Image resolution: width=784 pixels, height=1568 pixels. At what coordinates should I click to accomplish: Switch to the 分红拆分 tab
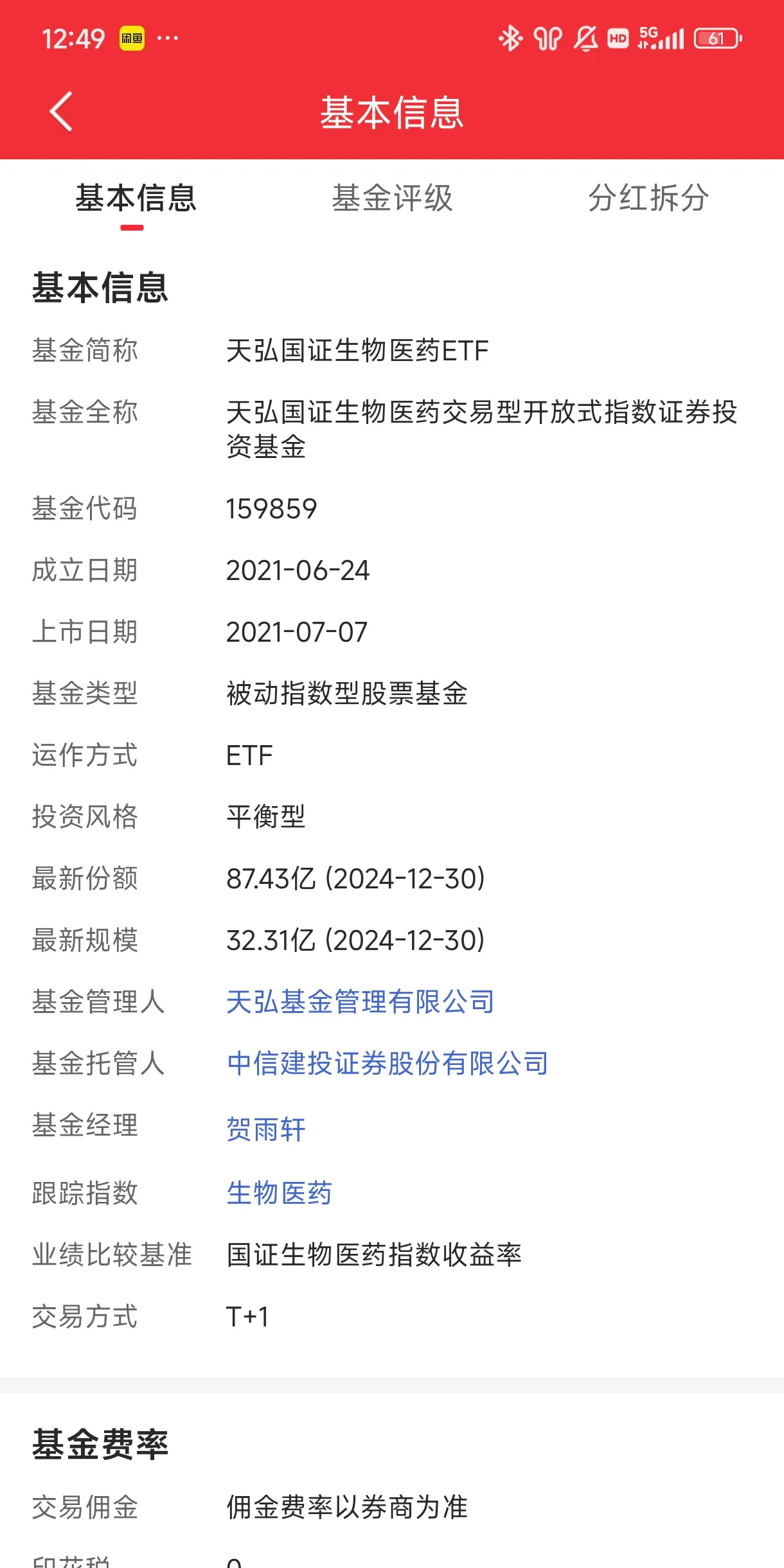pos(648,198)
